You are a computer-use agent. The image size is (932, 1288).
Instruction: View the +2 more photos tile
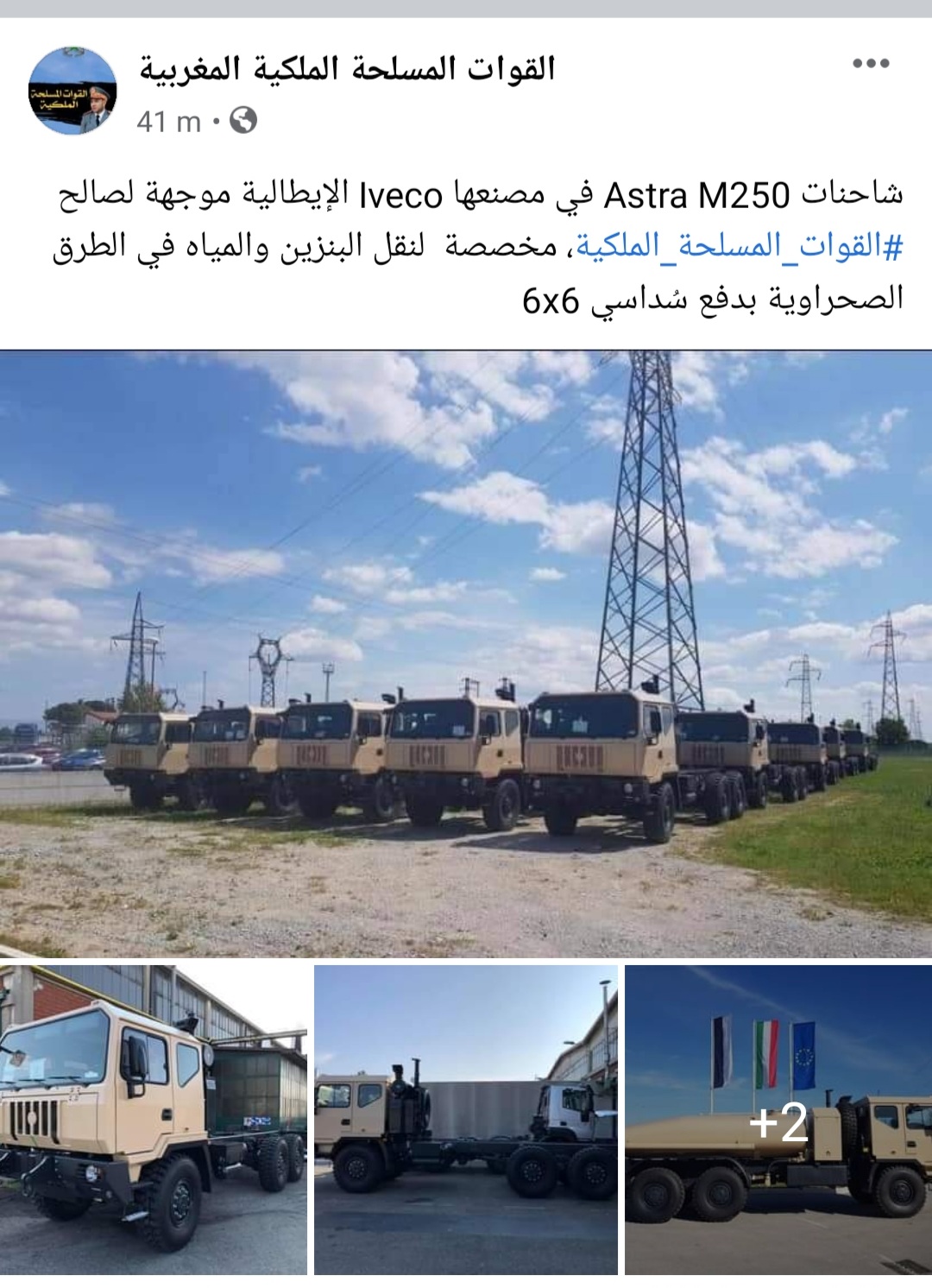pos(778,1120)
